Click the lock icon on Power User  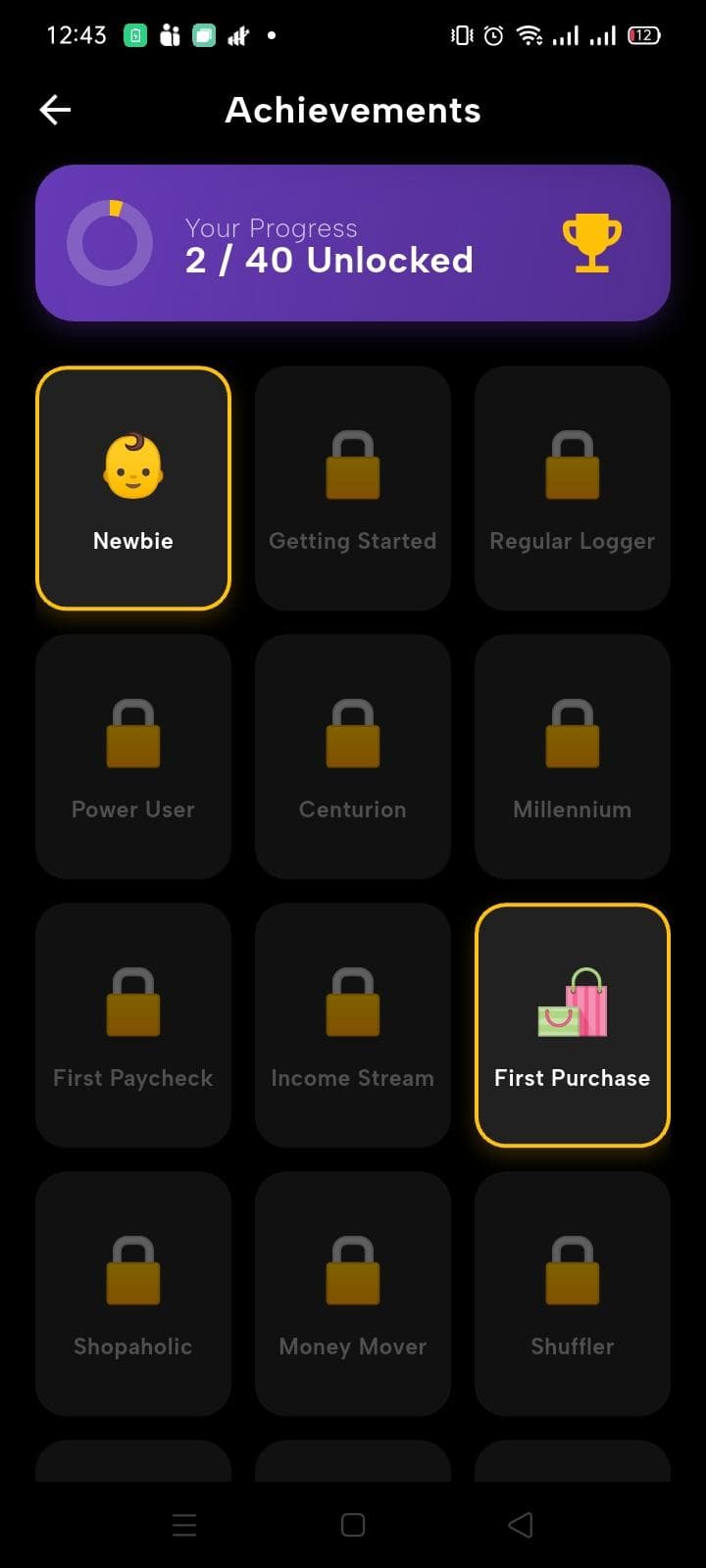pos(132,735)
